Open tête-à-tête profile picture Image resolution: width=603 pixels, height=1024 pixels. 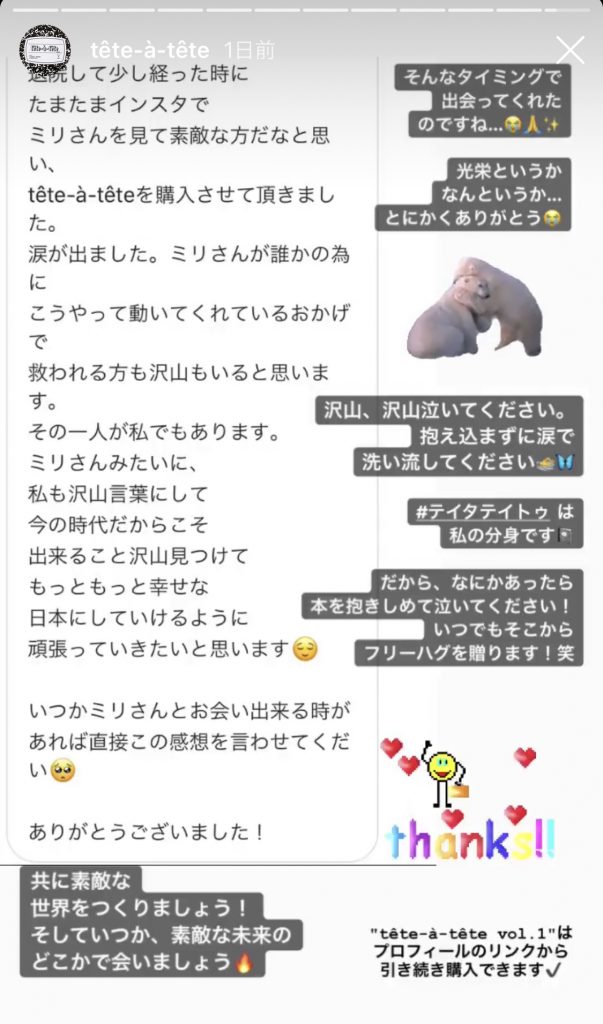47,50
